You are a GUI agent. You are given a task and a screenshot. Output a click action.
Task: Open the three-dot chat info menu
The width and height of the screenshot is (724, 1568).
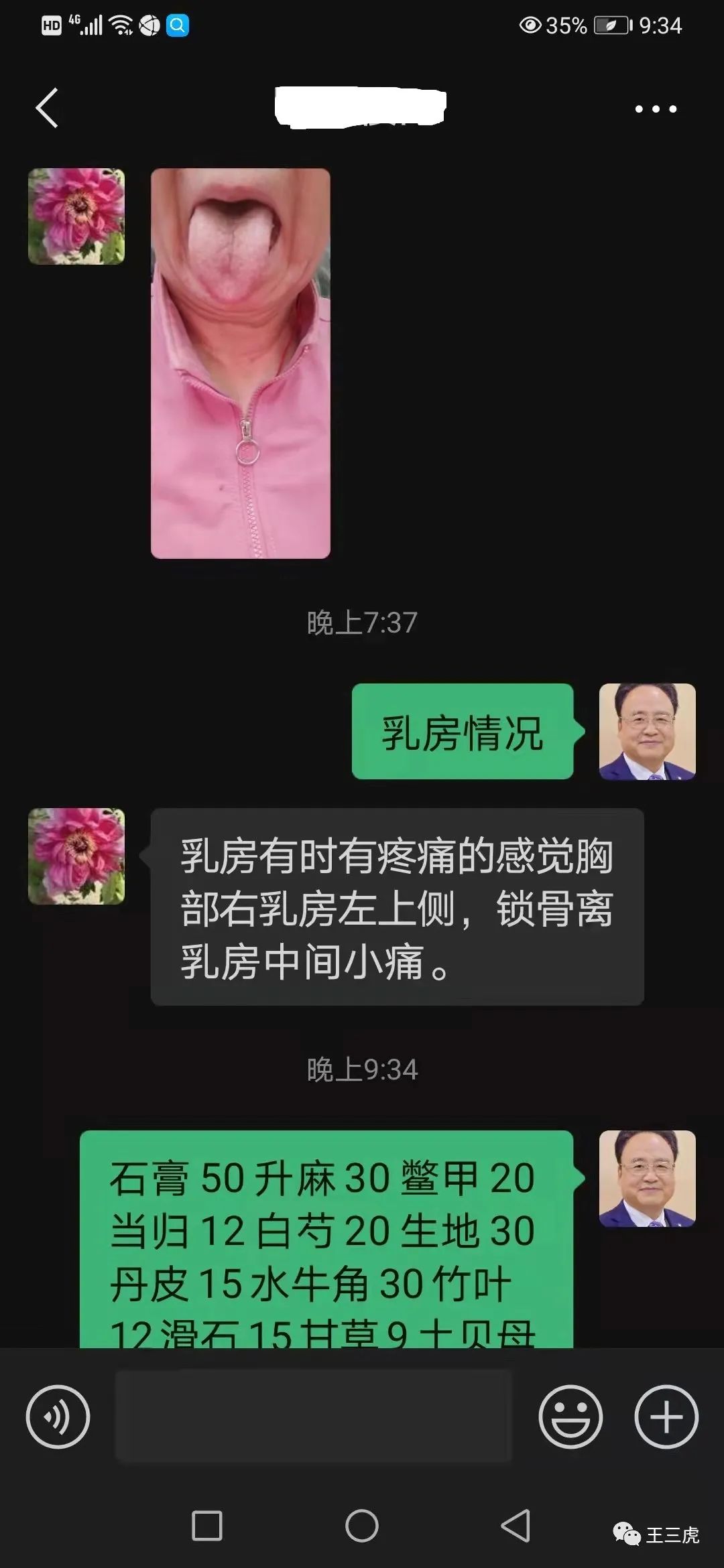pos(656,109)
